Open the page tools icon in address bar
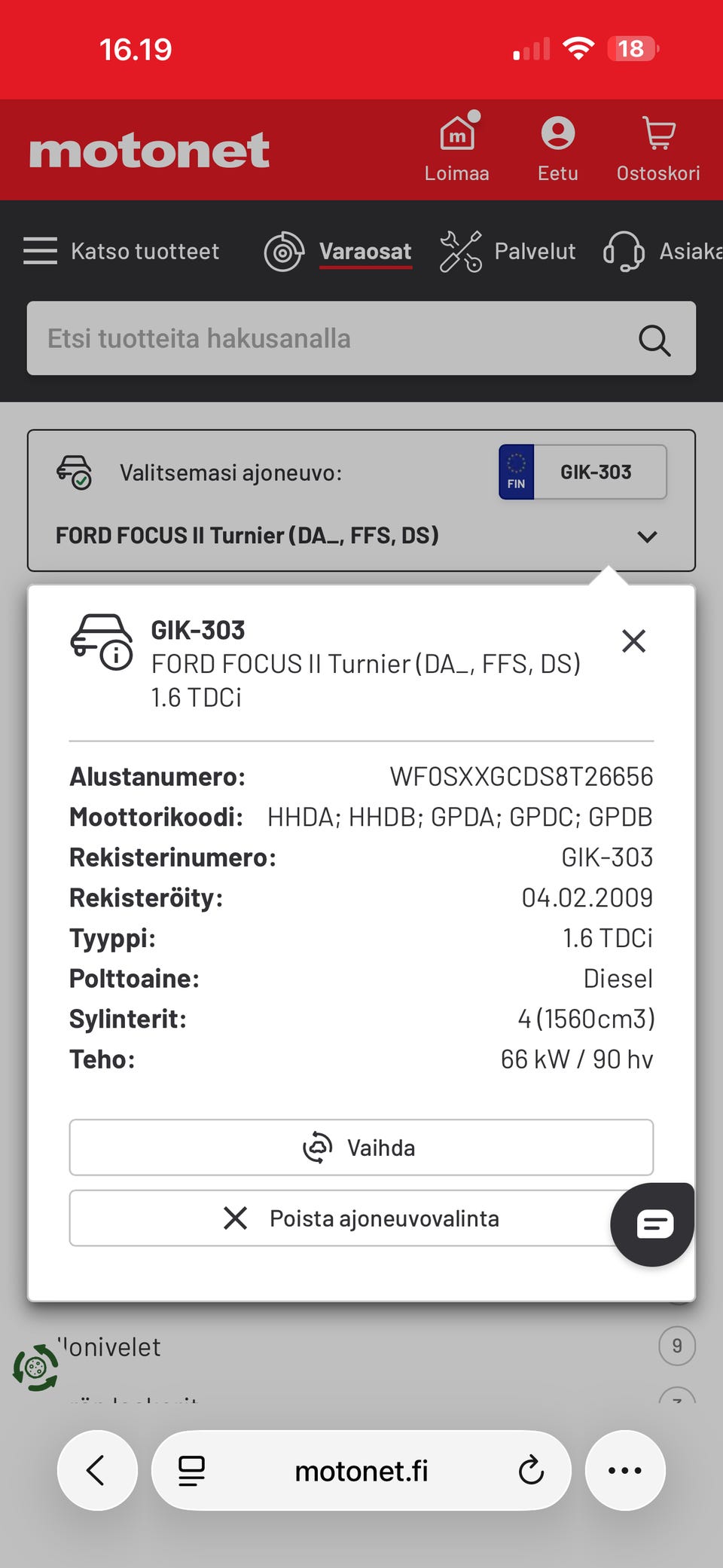 pyautogui.click(x=192, y=1470)
